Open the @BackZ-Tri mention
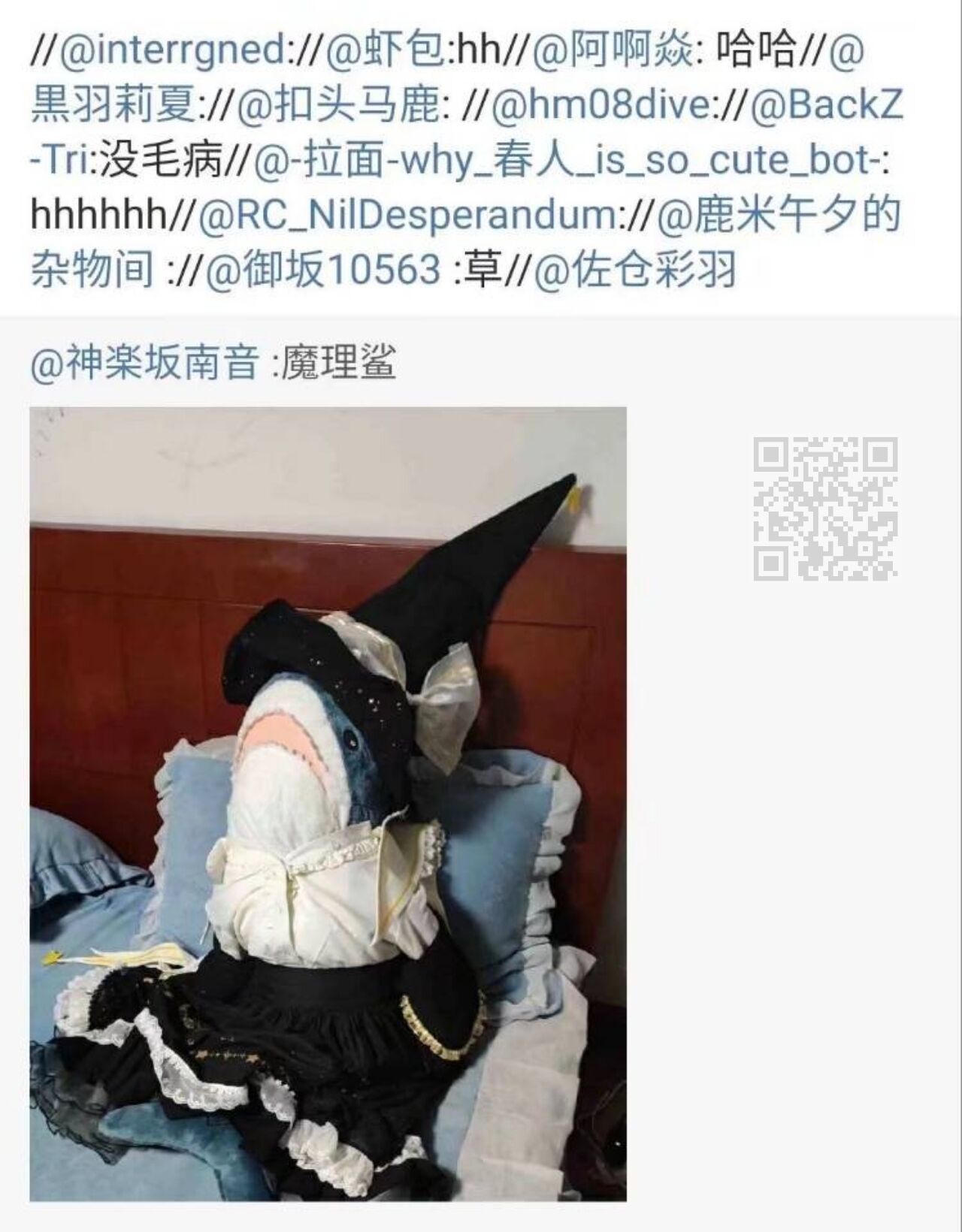962x1232 pixels. pos(825,106)
